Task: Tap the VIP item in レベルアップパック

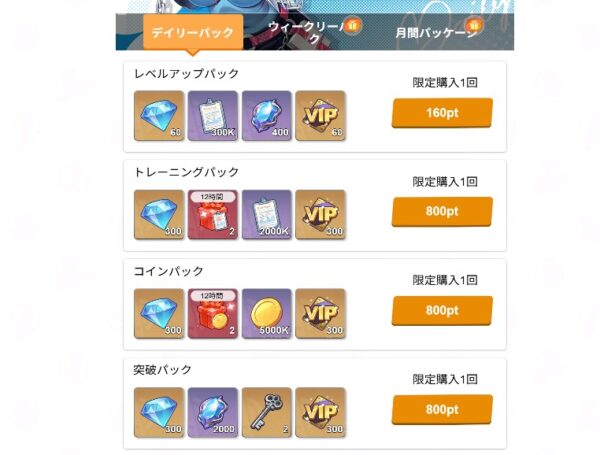Action: click(320, 116)
